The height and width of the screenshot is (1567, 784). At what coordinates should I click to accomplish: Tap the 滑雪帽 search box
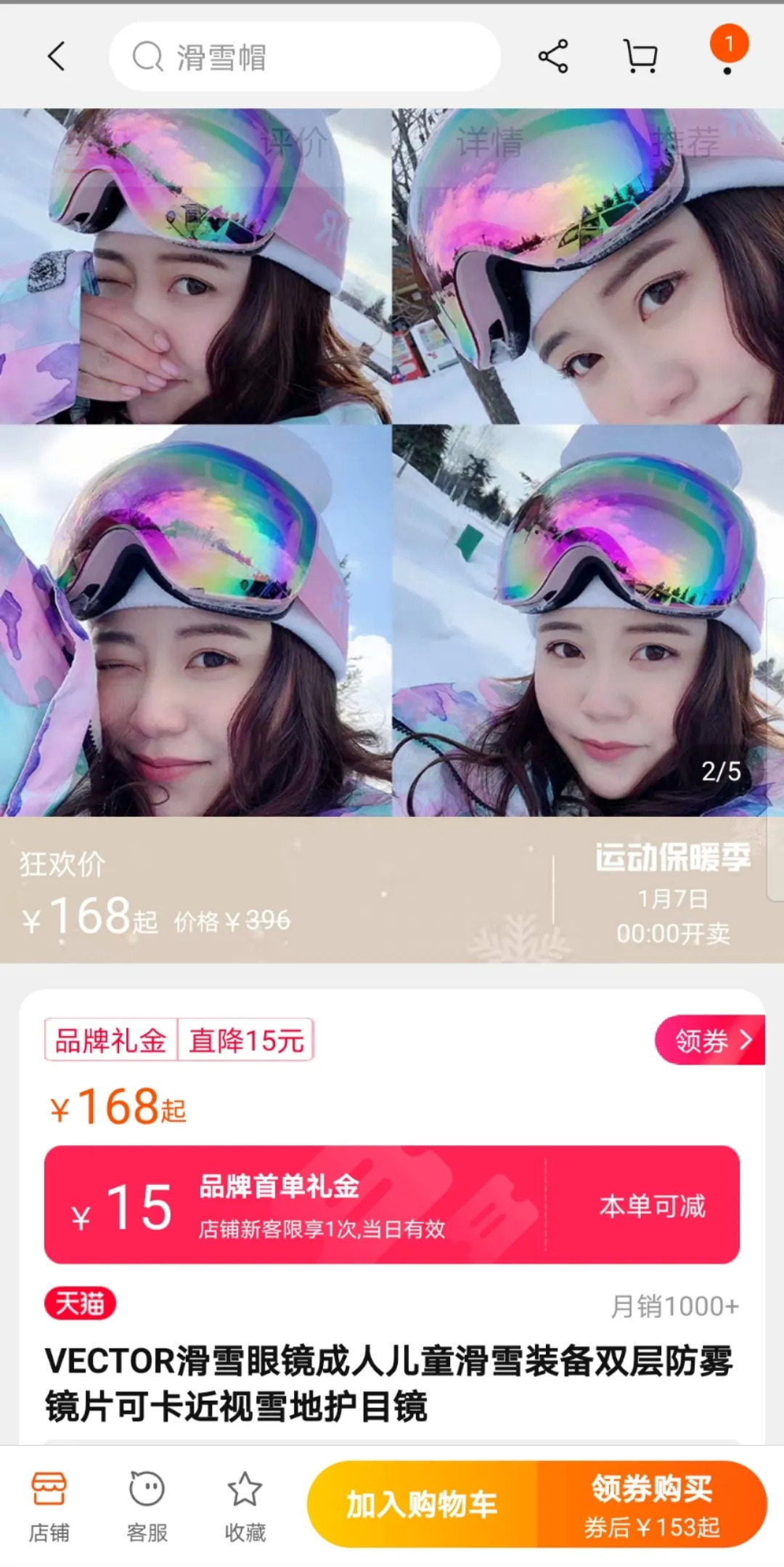click(305, 57)
